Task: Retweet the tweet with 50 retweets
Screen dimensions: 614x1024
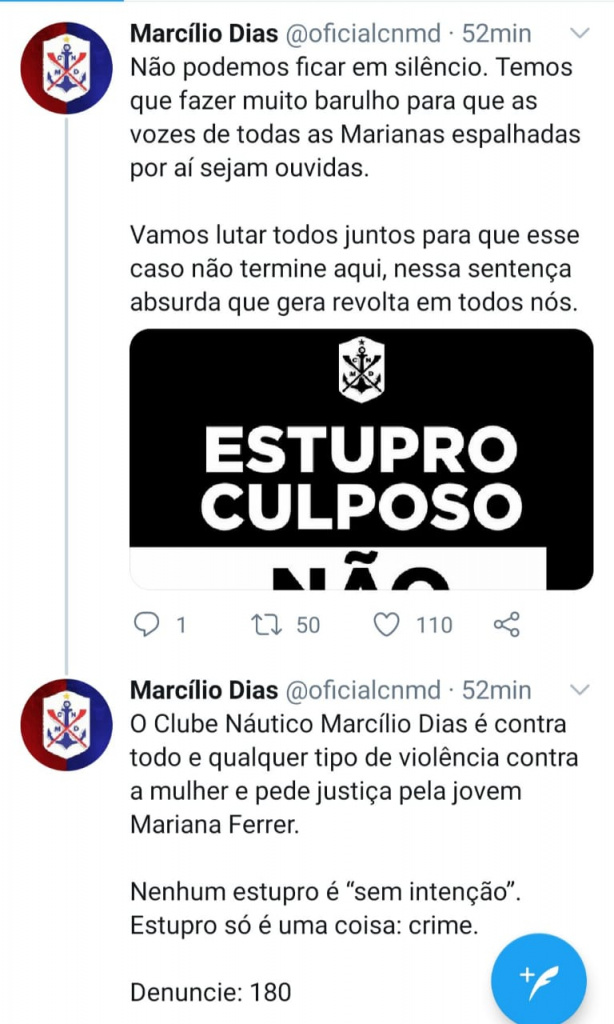Action: pyautogui.click(x=267, y=625)
